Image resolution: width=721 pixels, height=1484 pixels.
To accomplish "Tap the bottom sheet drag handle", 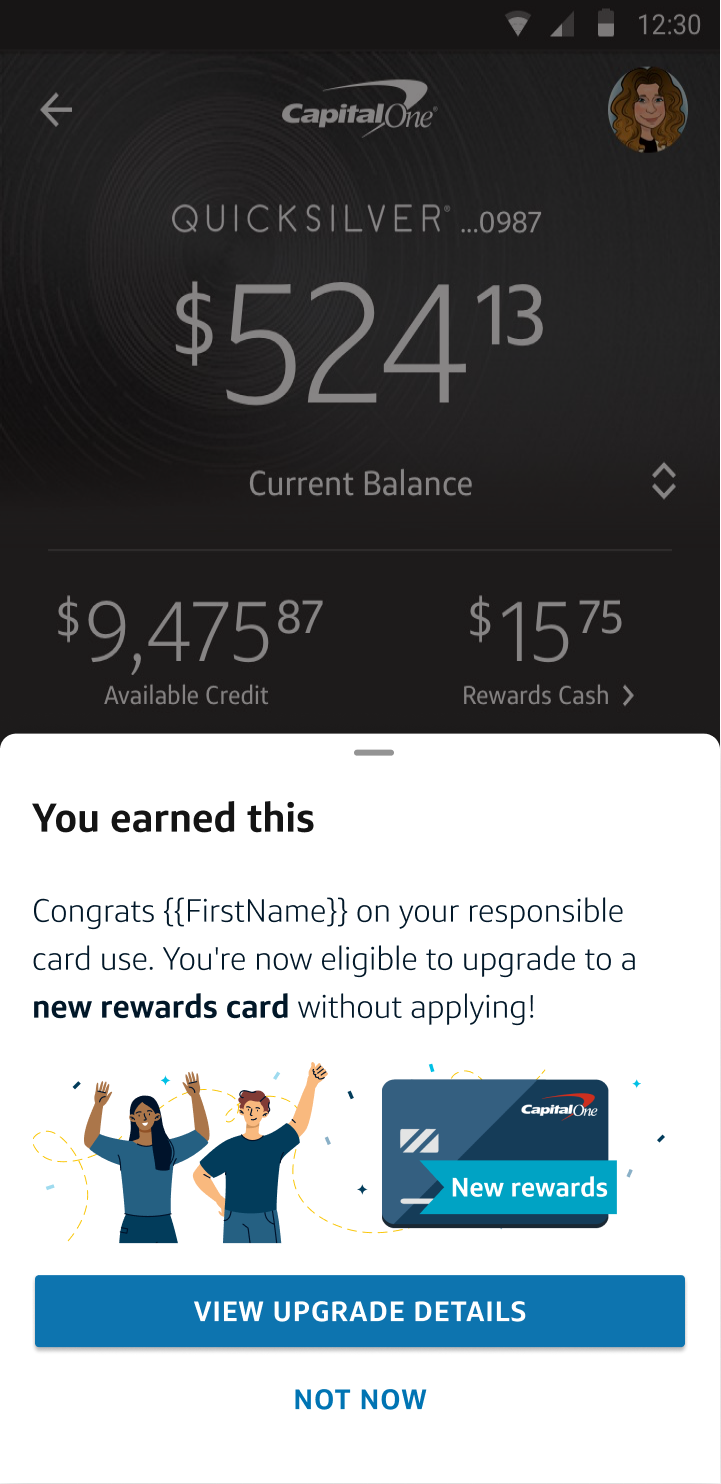I will 374,752.
